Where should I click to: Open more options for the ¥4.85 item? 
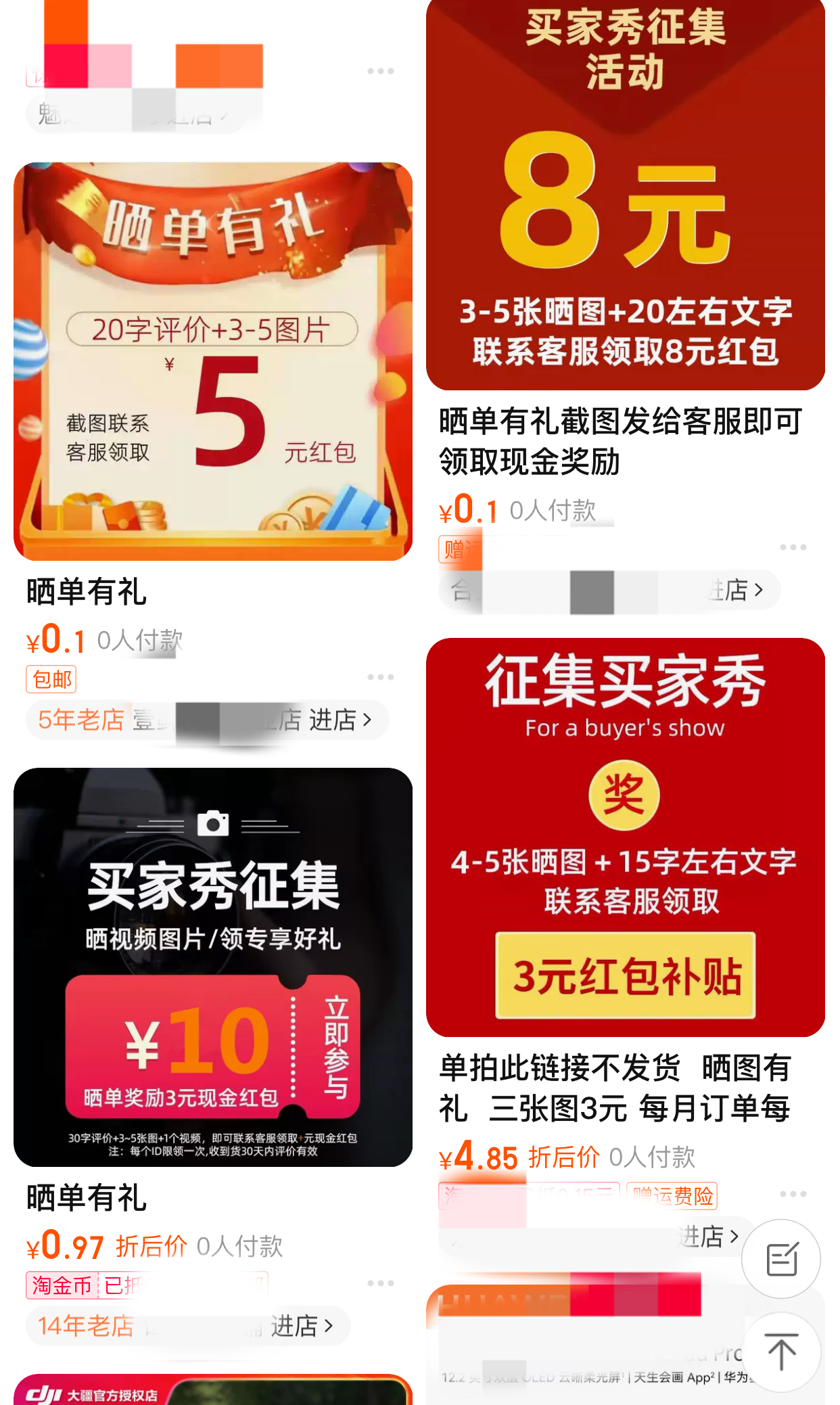[x=793, y=1194]
